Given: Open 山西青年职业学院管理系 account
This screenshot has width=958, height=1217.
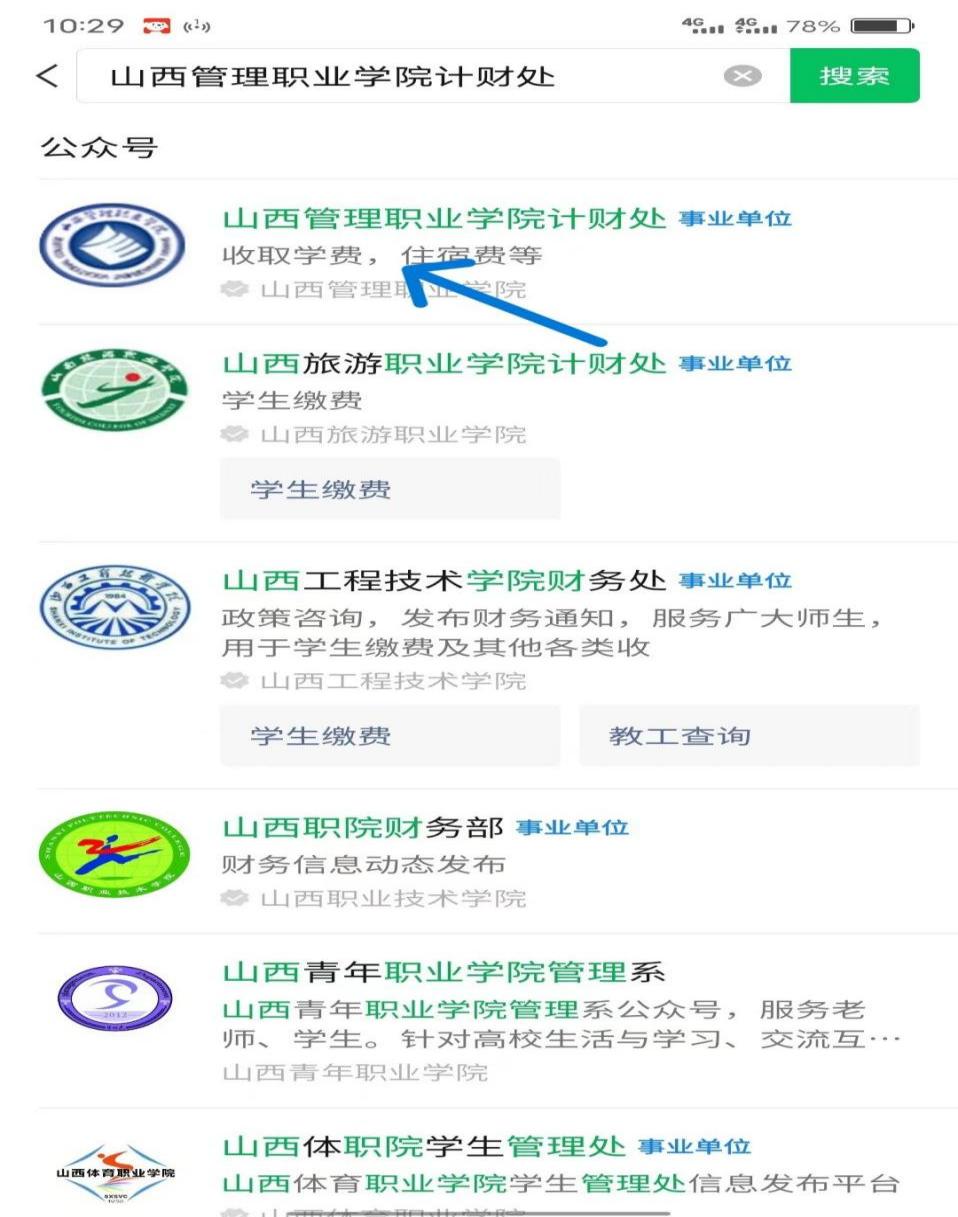Looking at the screenshot, I should point(444,972).
